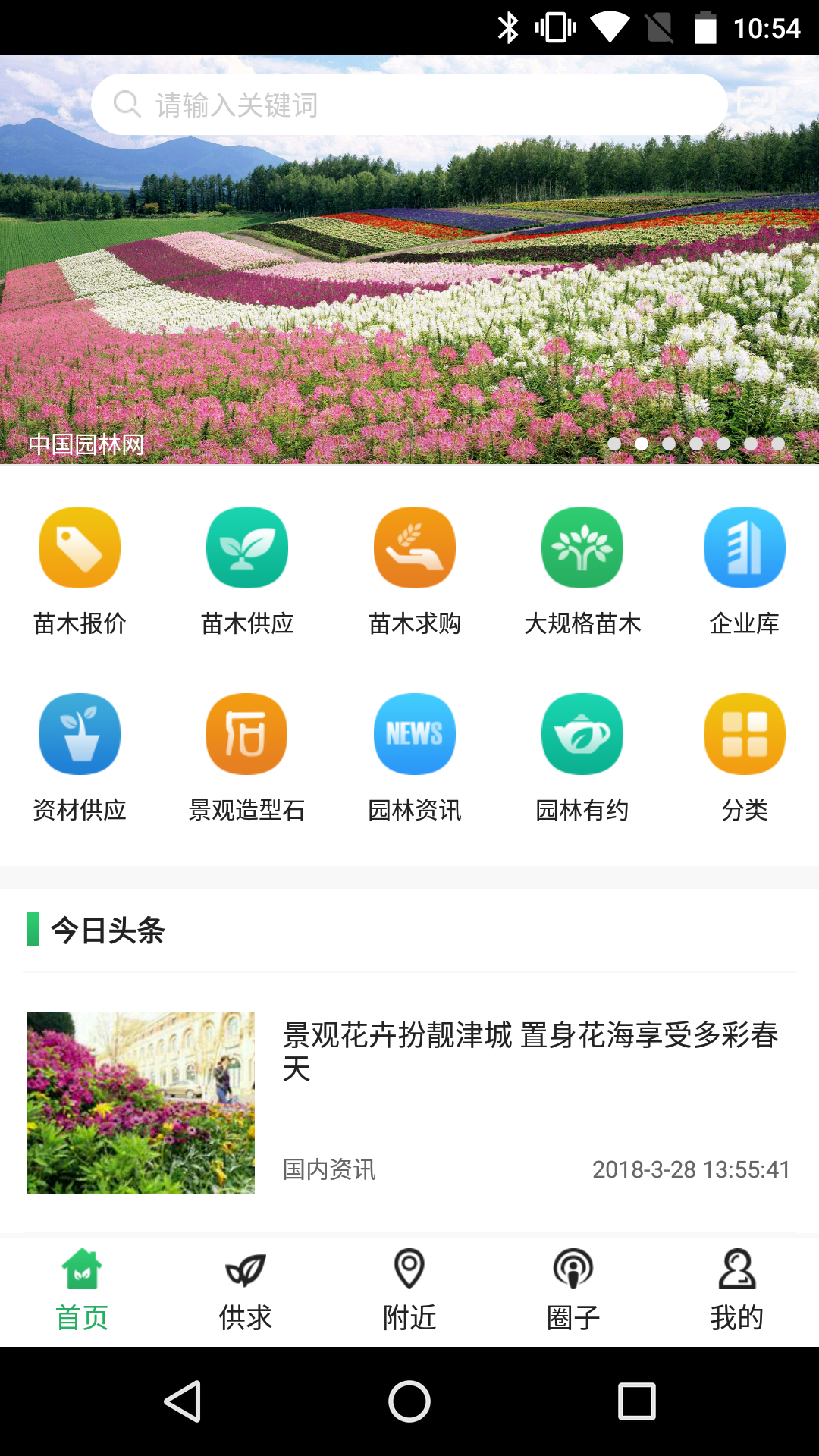Screen dimensions: 819x1456
Task: Select the 资材供应 materials supply icon
Action: pos(80,733)
